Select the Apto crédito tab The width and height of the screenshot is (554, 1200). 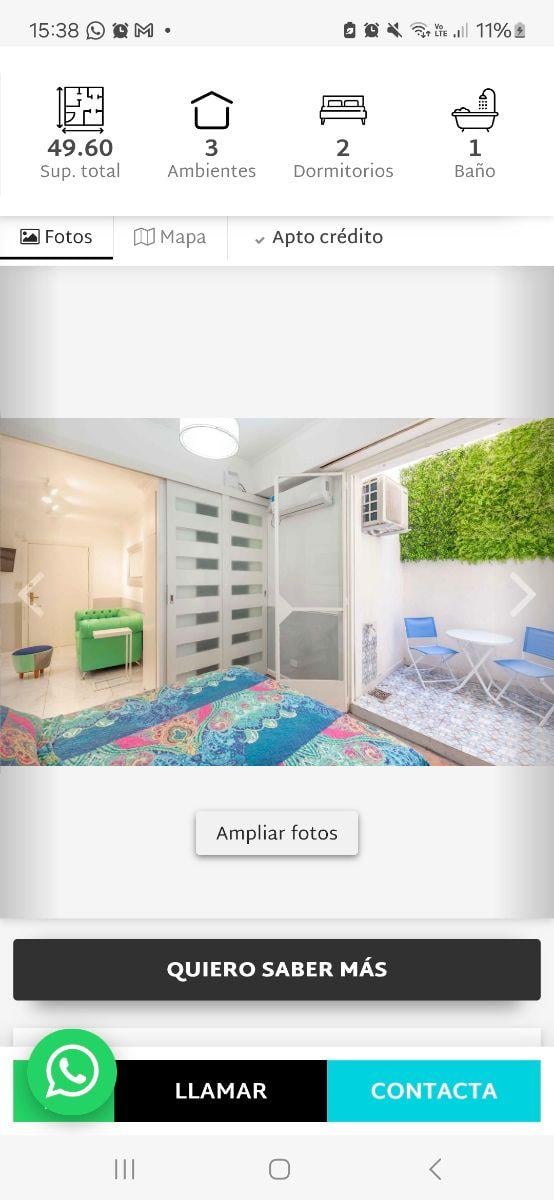pyautogui.click(x=318, y=238)
